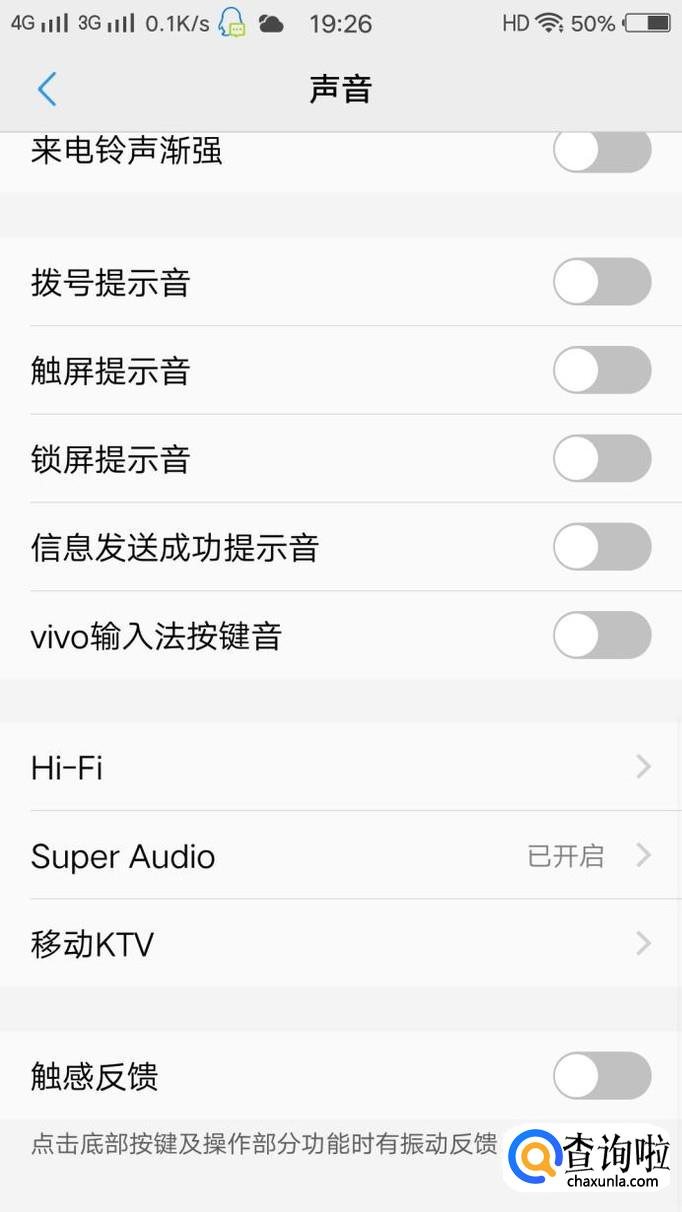682x1212 pixels.
Task: Open the Hi-Fi settings
Action: click(x=340, y=767)
